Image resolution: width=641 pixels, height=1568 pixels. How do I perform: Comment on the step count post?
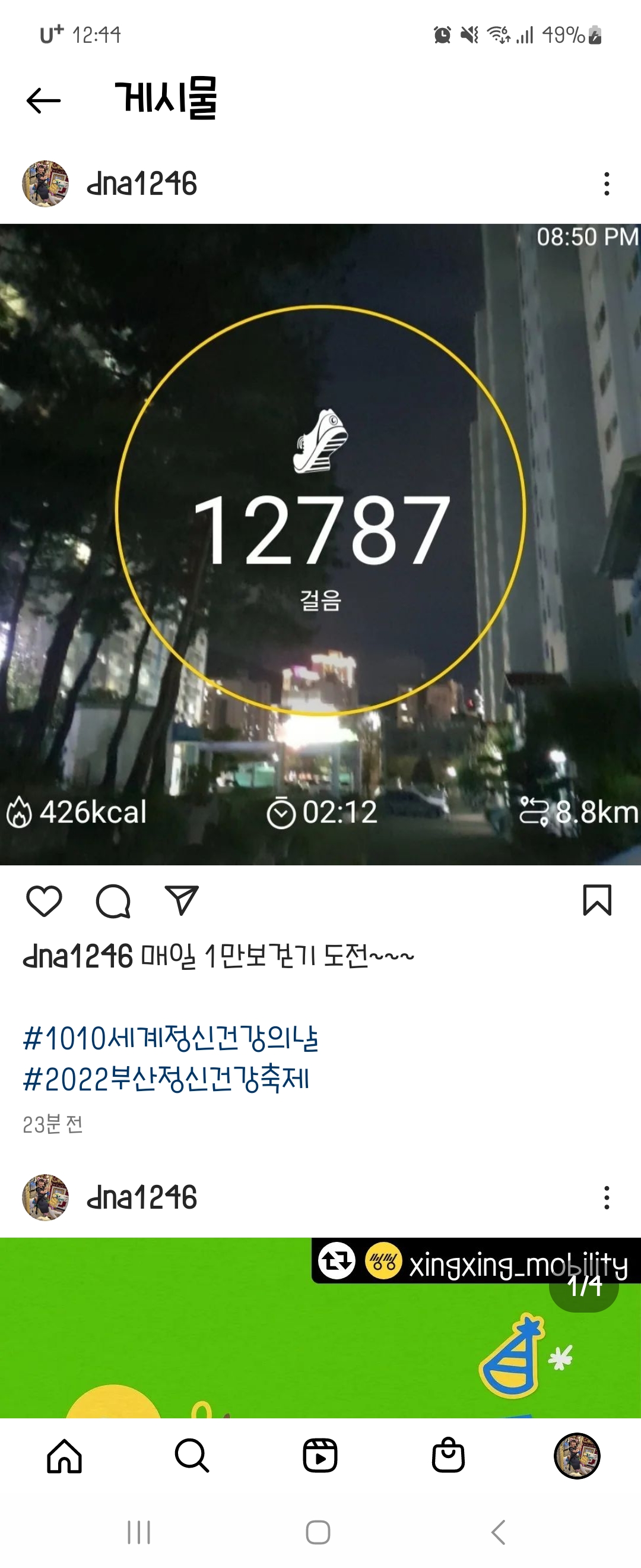[x=113, y=901]
